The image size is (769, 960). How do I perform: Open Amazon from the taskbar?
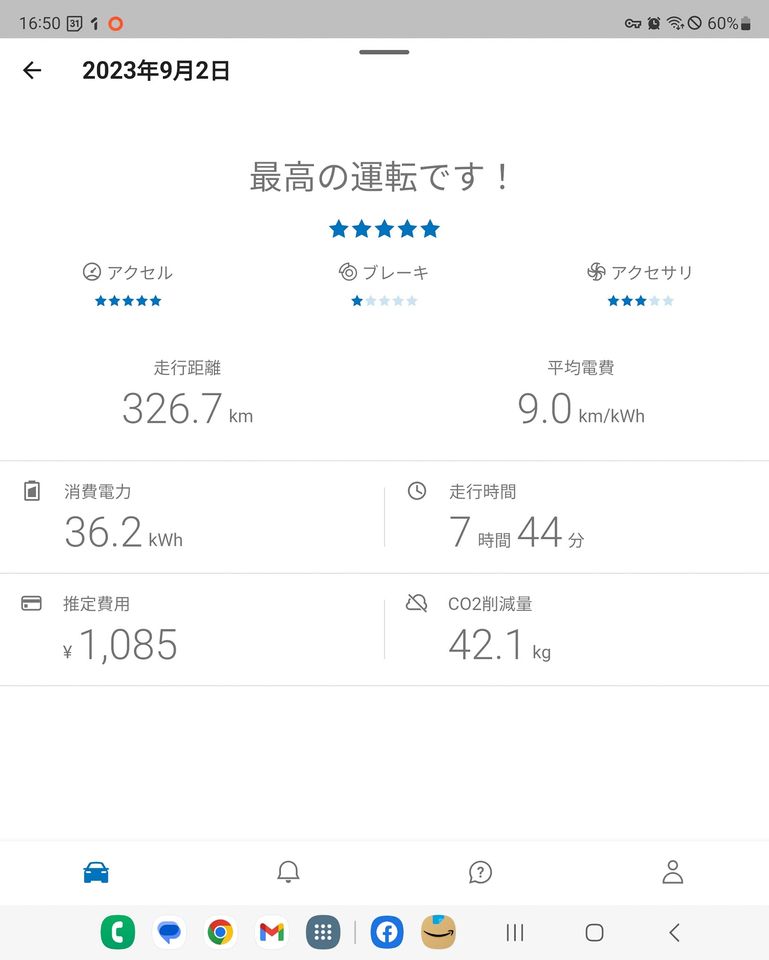click(438, 932)
